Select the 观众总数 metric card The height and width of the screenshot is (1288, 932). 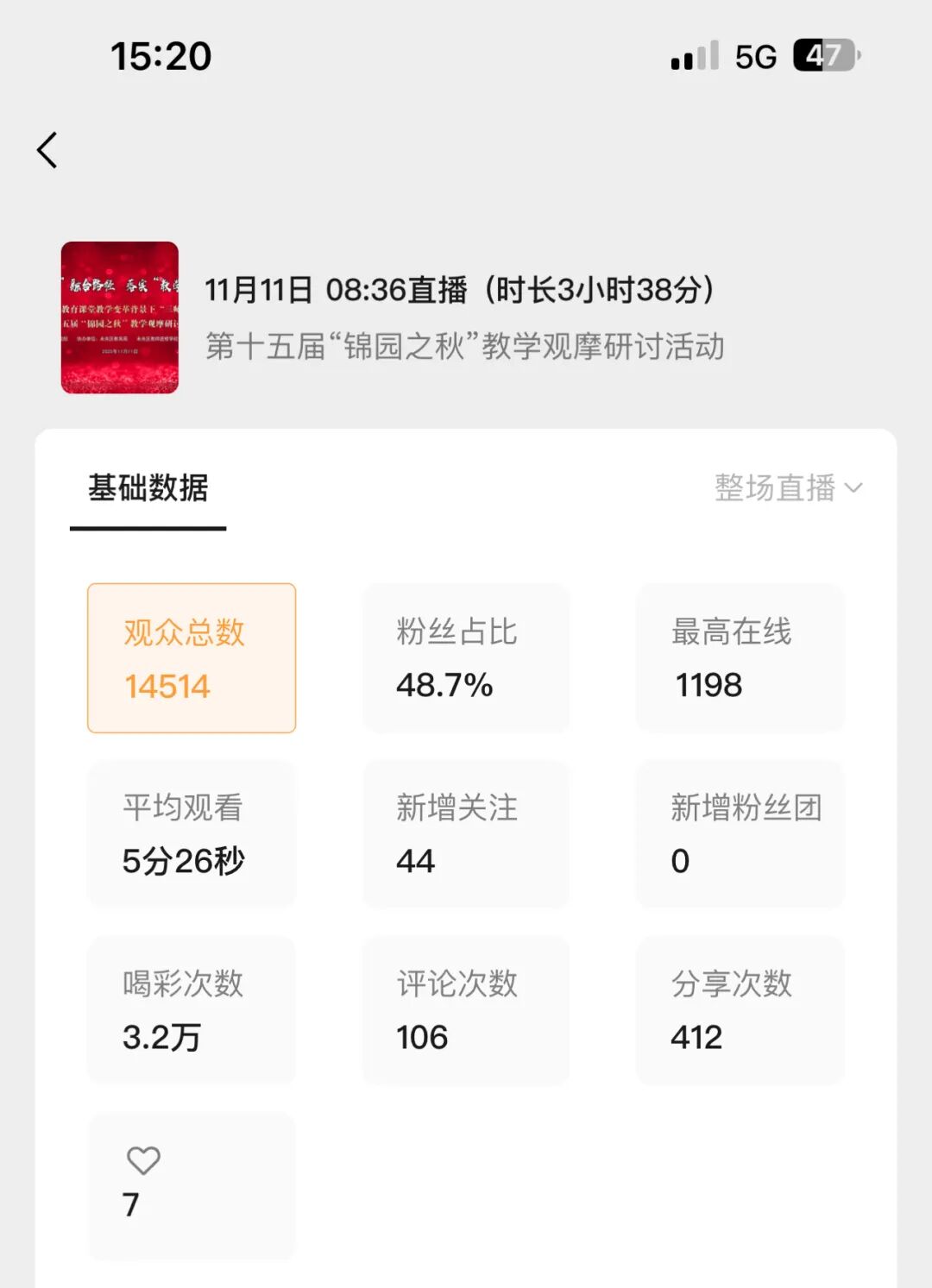[x=192, y=658]
